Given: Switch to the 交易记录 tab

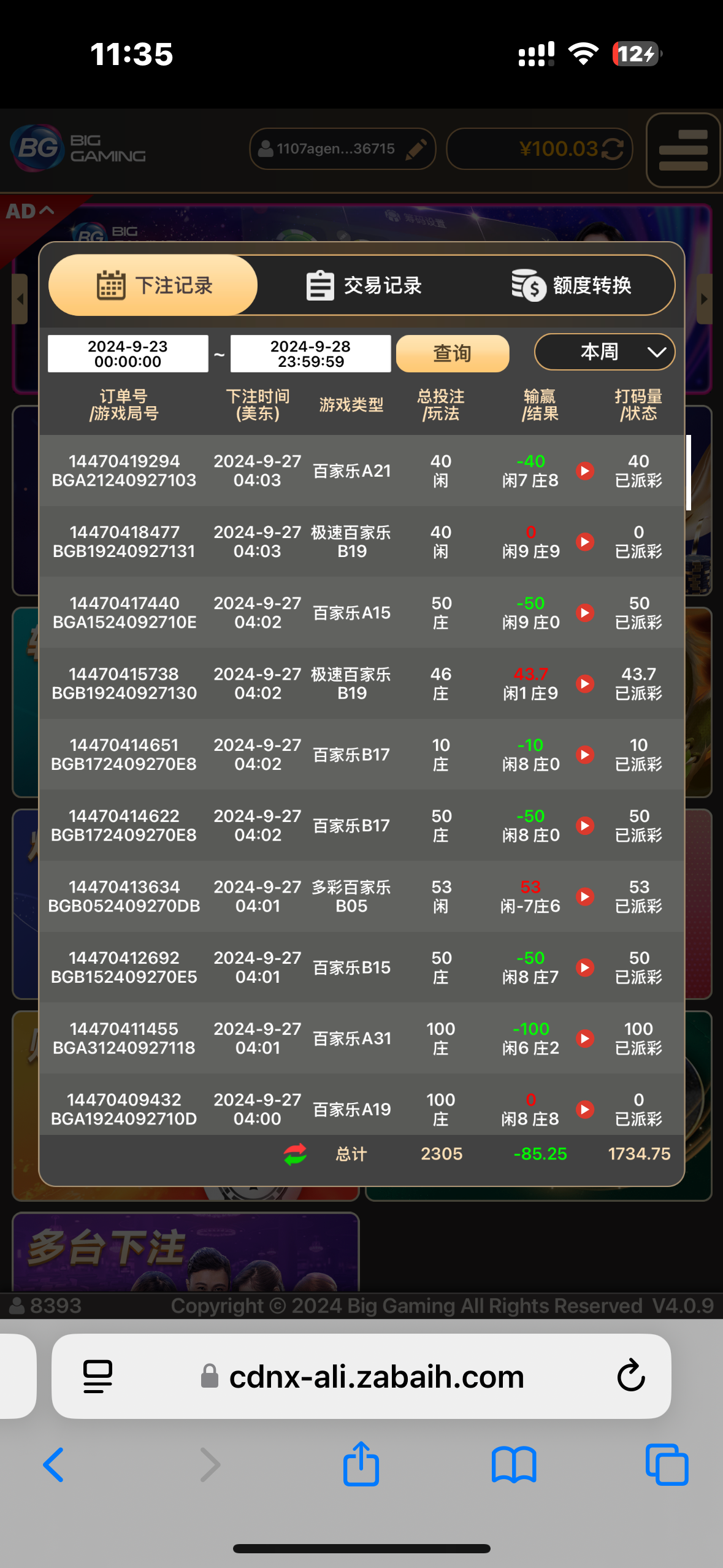Looking at the screenshot, I should (364, 285).
